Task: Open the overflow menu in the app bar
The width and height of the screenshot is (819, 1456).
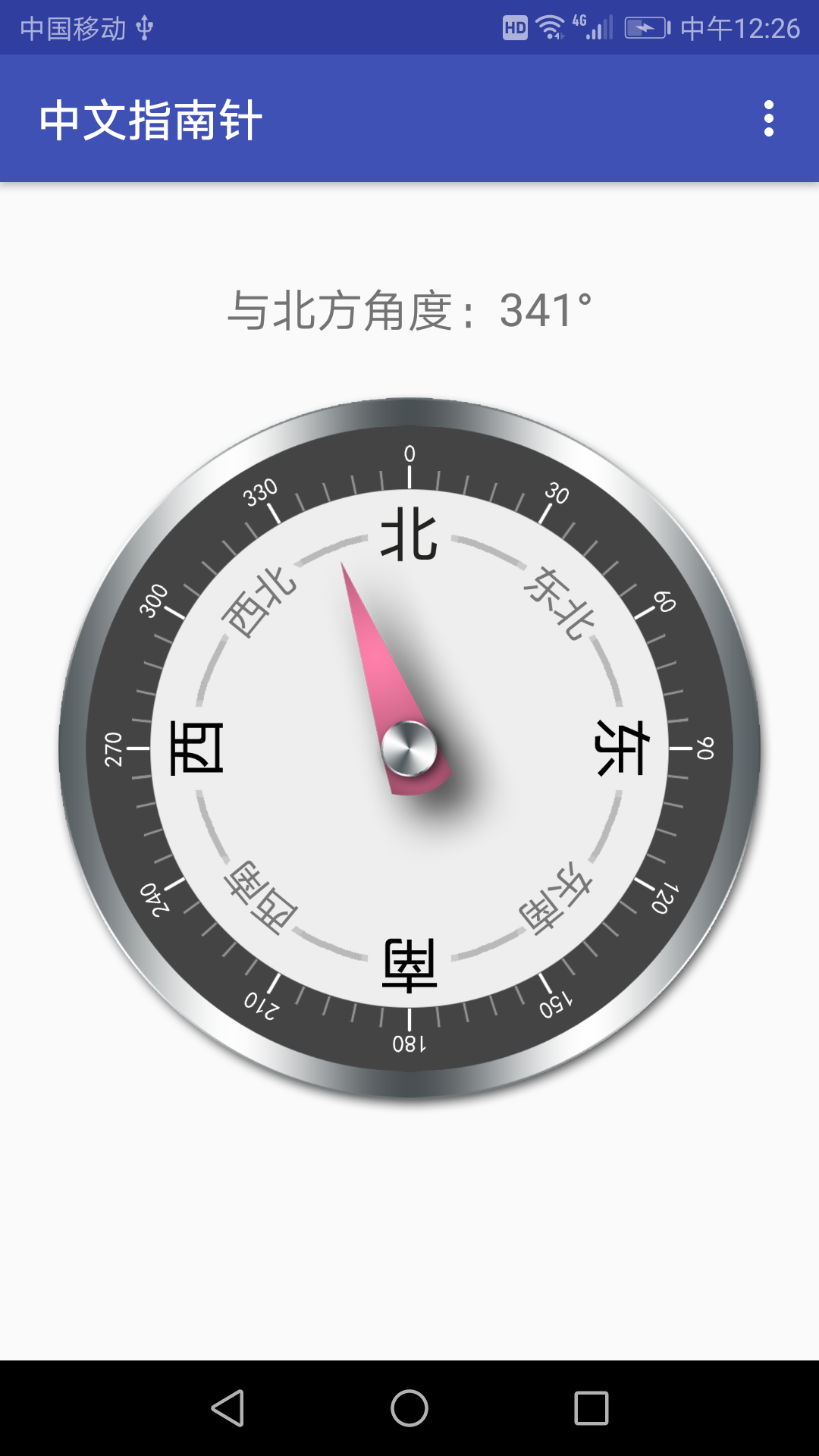Action: [768, 119]
